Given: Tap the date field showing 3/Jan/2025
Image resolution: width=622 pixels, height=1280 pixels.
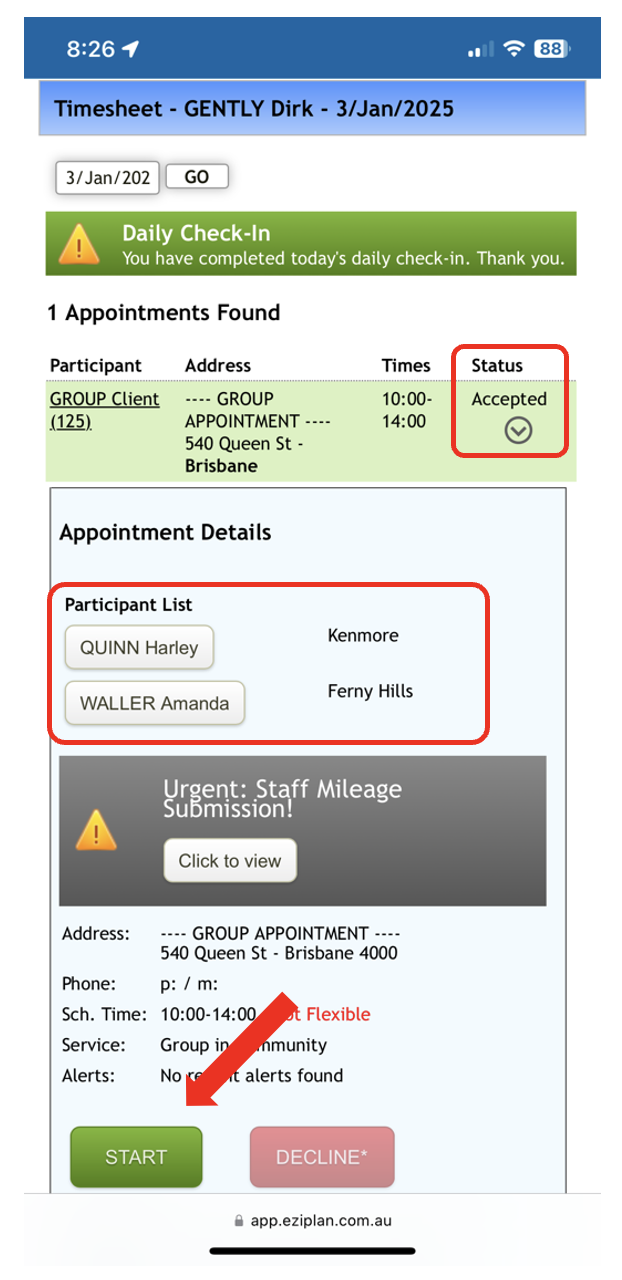Looking at the screenshot, I should pyautogui.click(x=107, y=178).
